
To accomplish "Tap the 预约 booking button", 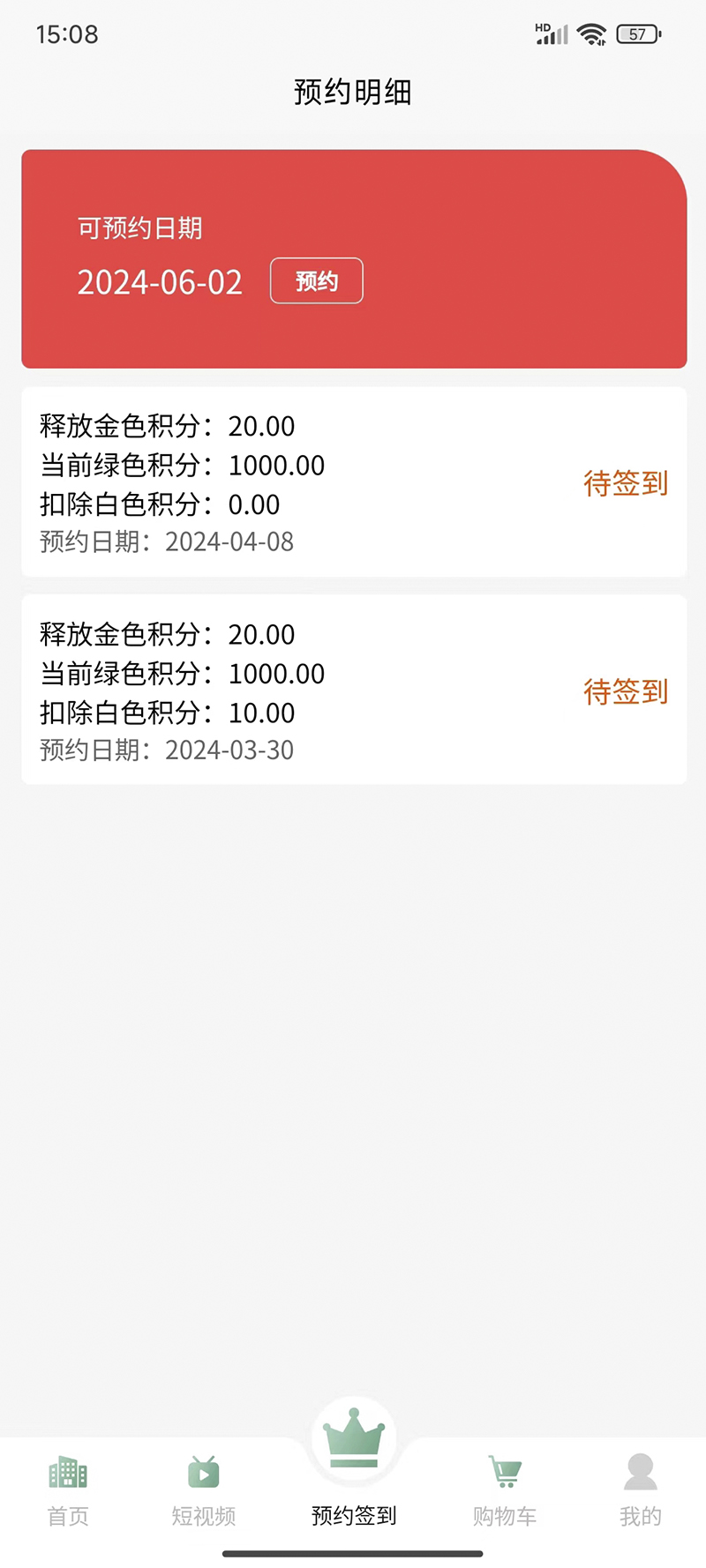I will (316, 280).
